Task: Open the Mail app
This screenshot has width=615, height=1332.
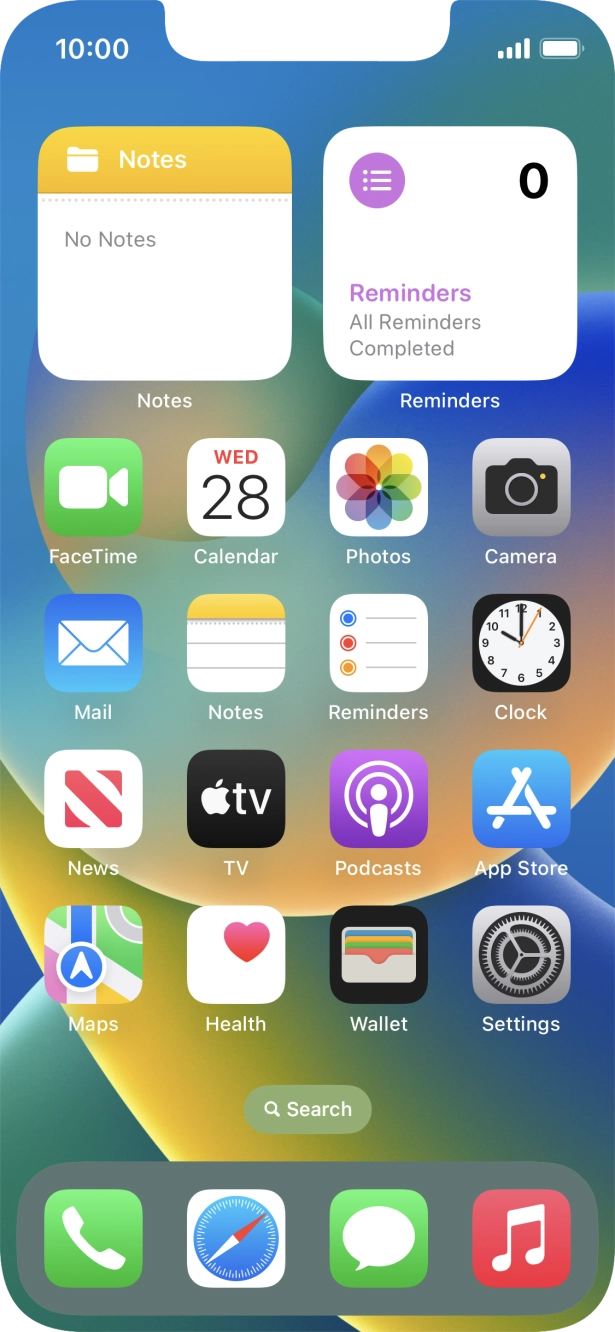Action: [x=93, y=643]
